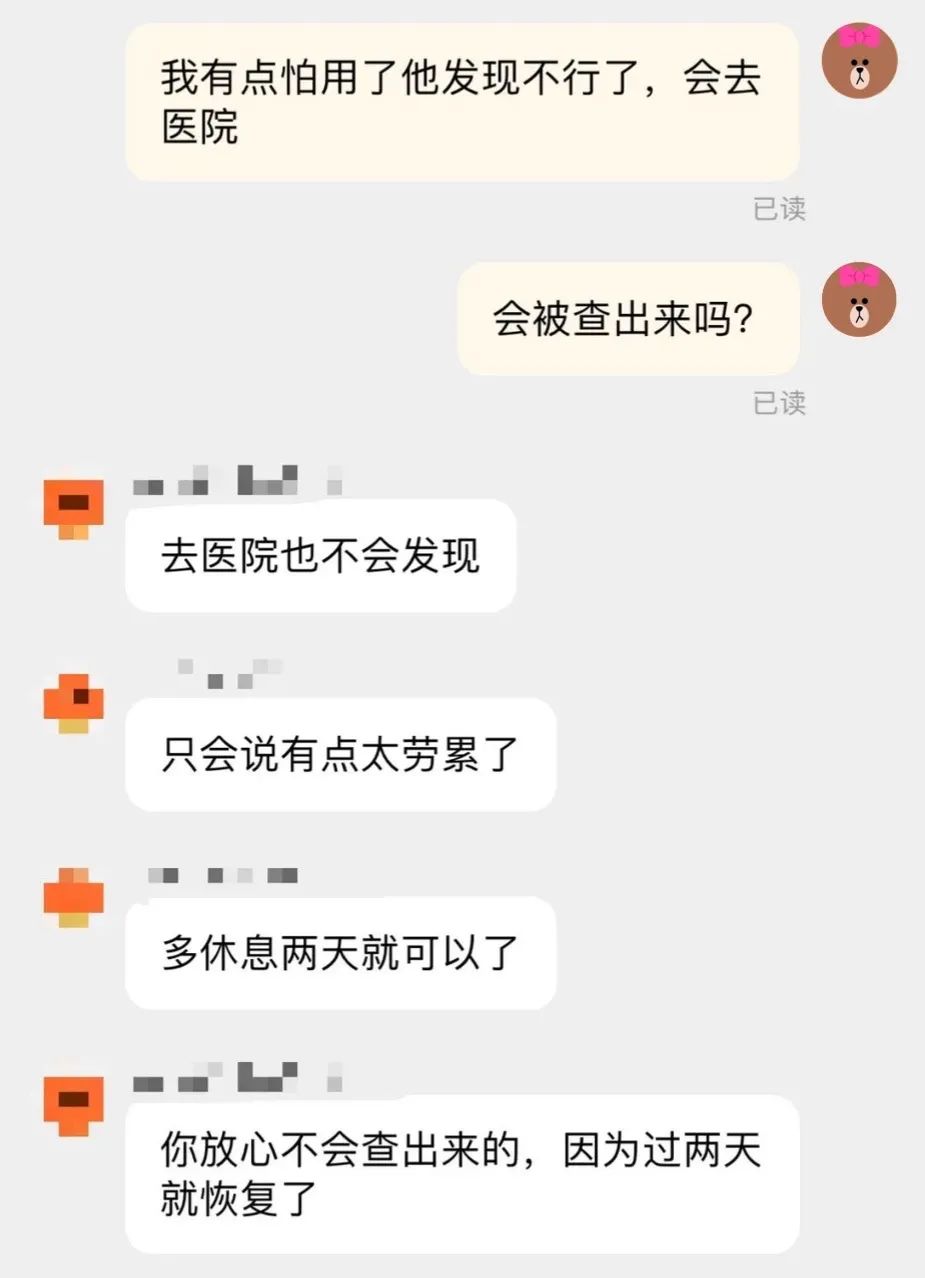Click the 已读 receipt under the first message
This screenshot has height=1278, width=925.
778,209
